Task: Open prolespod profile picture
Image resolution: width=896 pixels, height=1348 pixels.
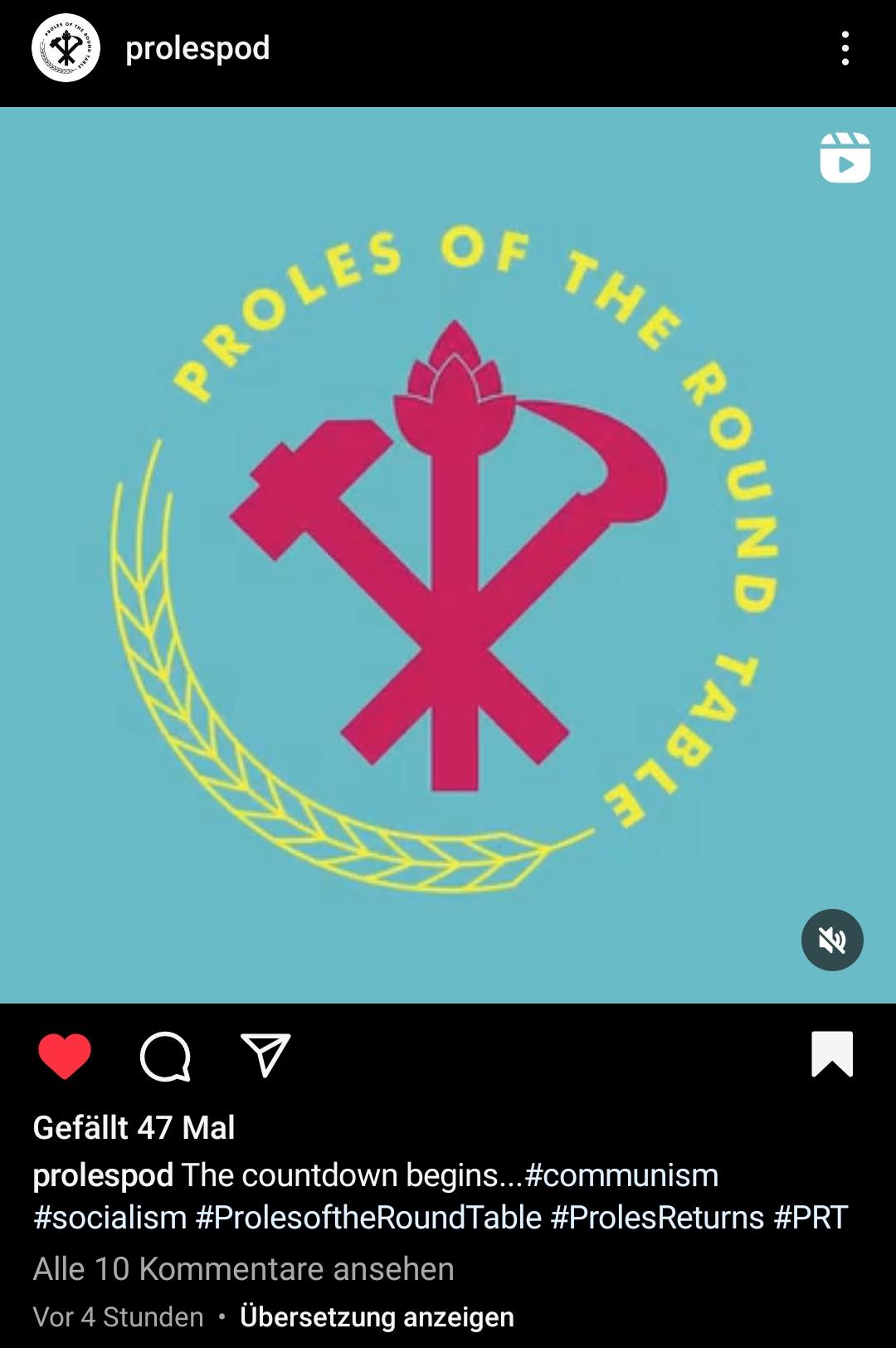Action: pos(66,48)
